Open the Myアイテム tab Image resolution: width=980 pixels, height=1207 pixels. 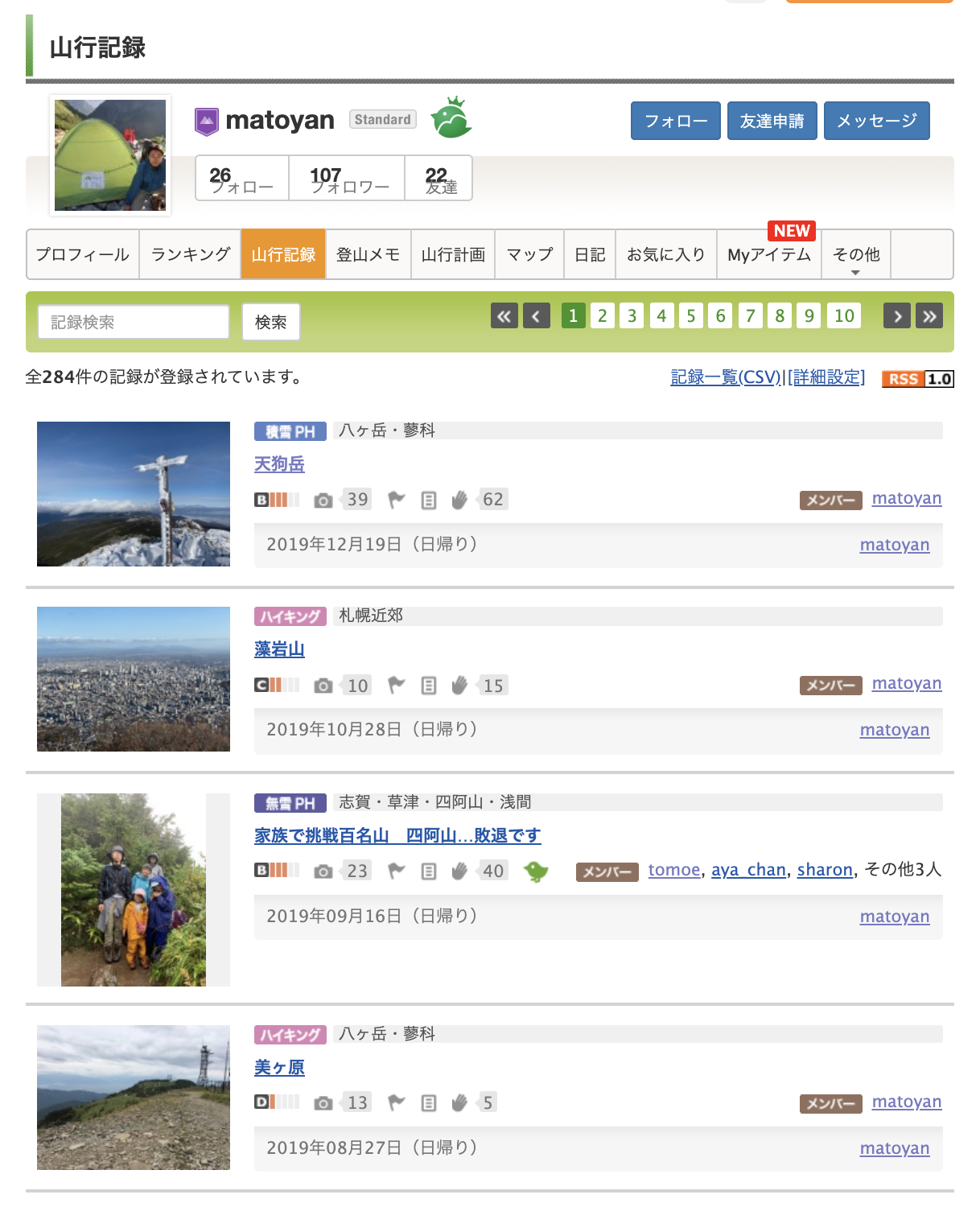tap(768, 254)
